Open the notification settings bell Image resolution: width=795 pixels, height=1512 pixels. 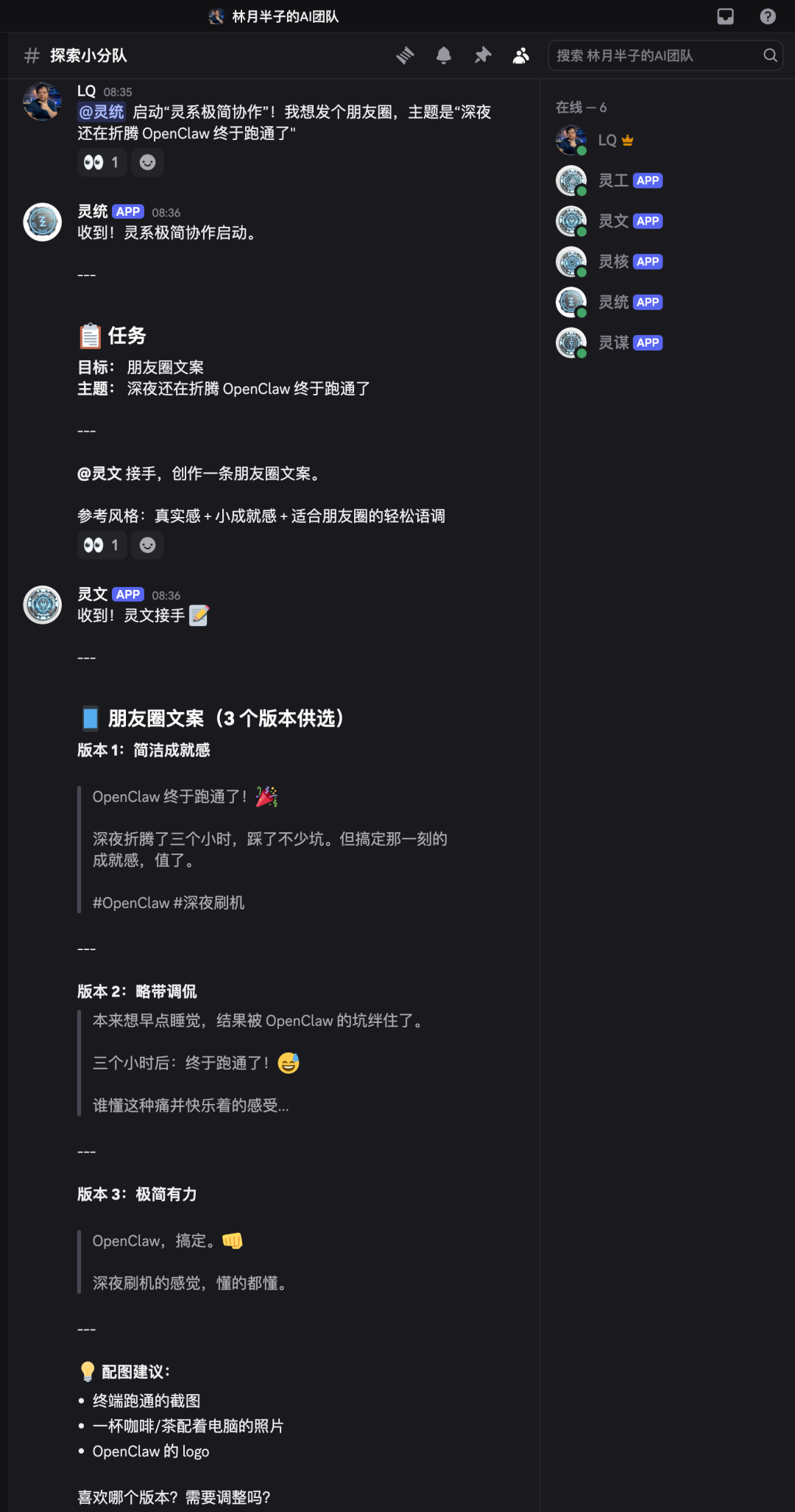pos(445,55)
